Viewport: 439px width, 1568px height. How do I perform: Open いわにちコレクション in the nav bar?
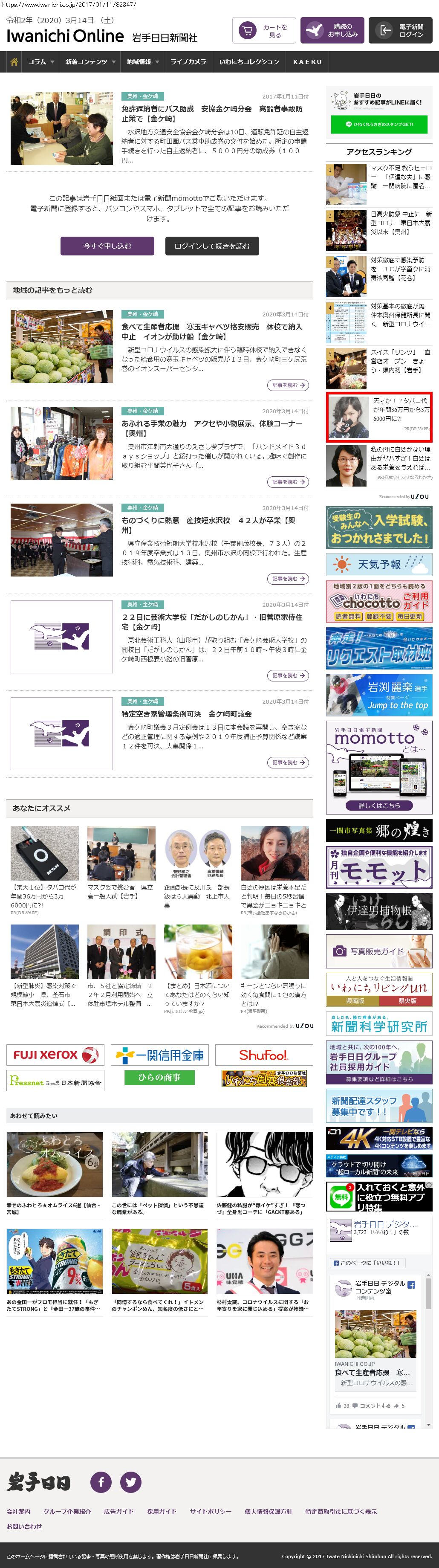click(249, 62)
